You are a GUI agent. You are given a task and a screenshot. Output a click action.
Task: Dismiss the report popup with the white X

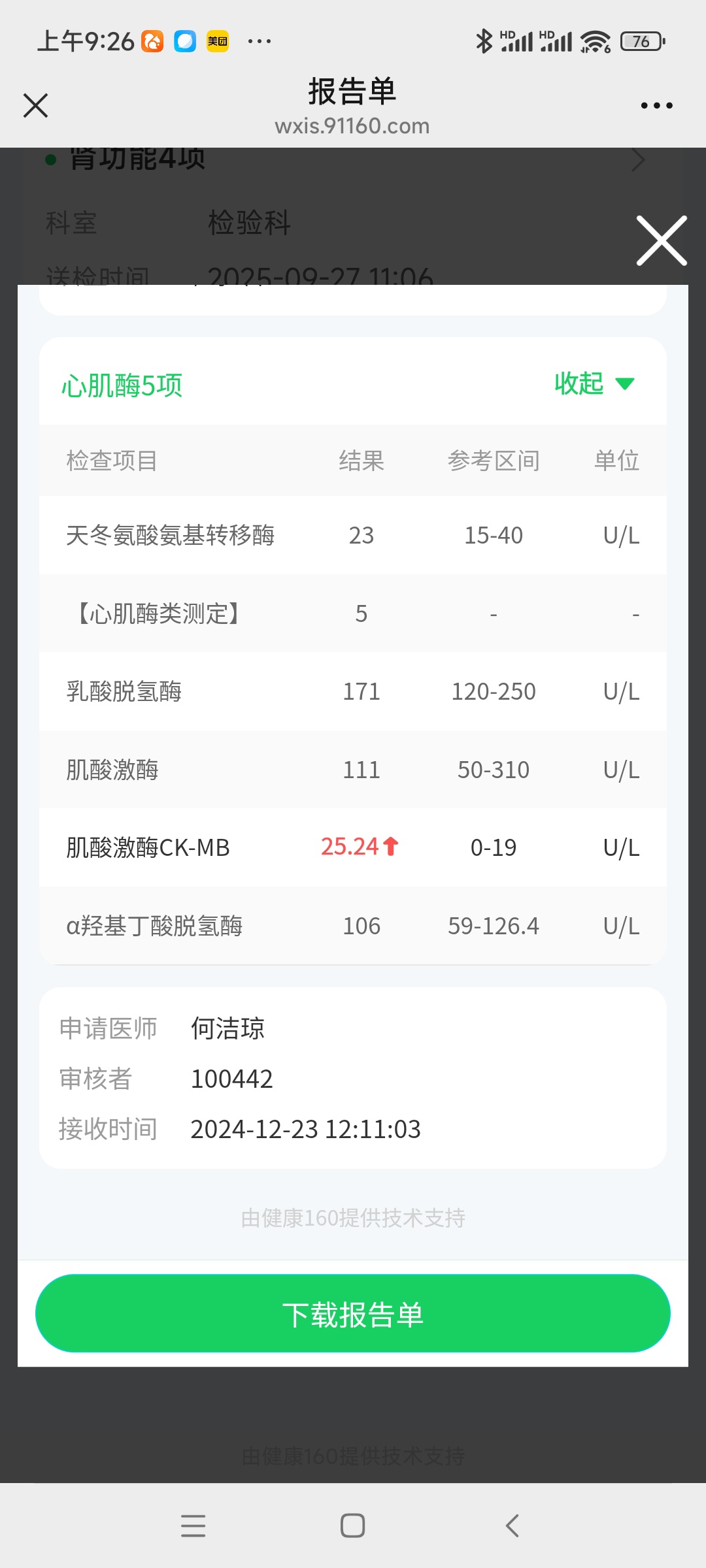(x=662, y=240)
